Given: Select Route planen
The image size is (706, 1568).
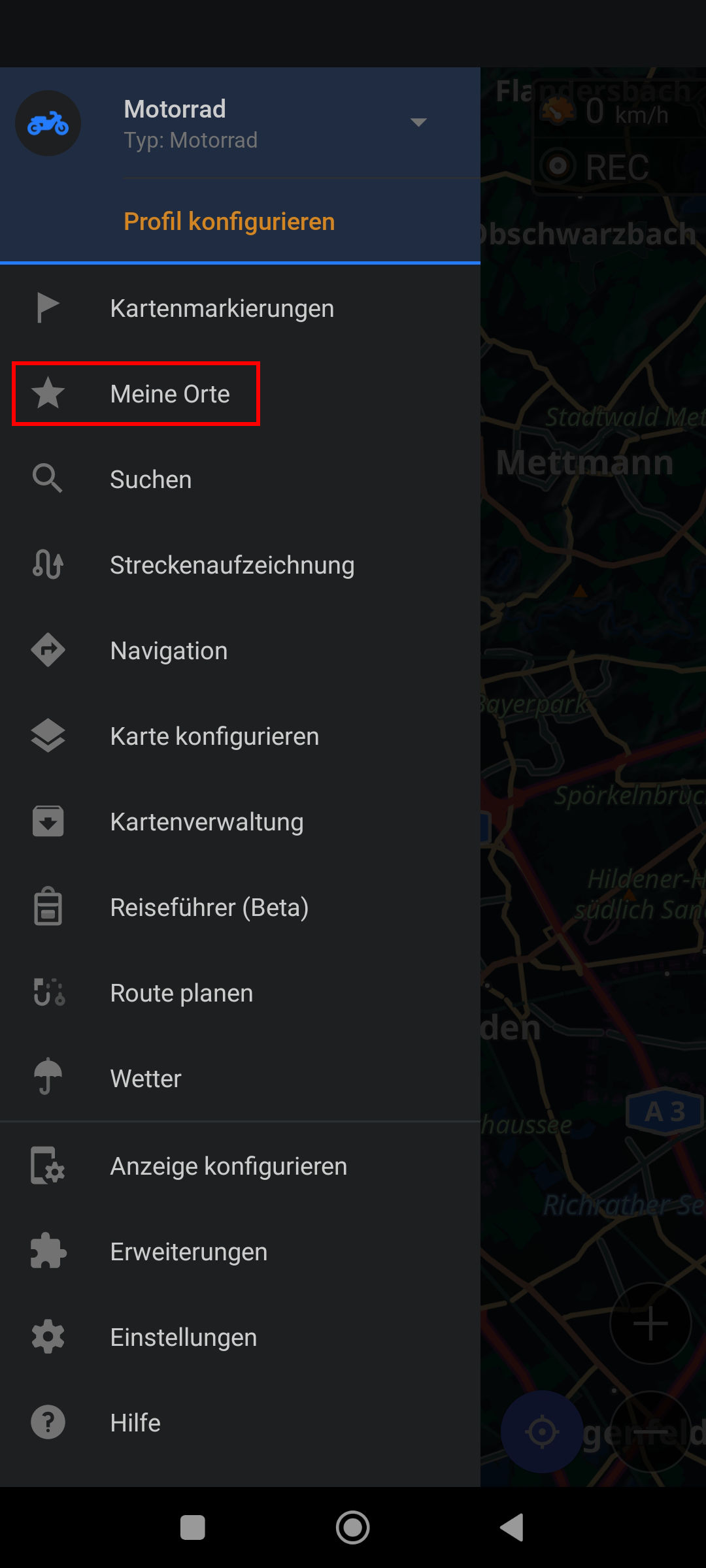Looking at the screenshot, I should point(240,993).
